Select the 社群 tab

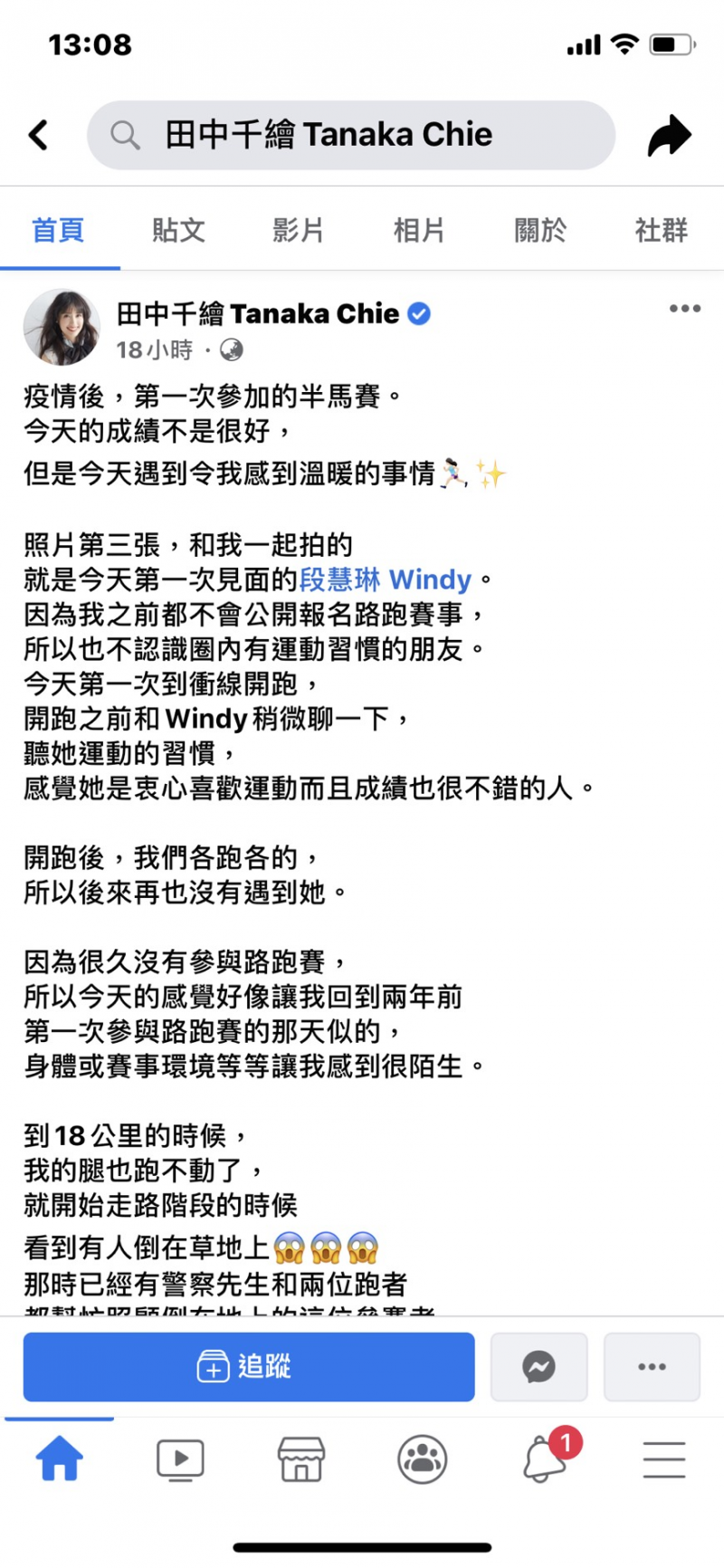click(x=661, y=231)
